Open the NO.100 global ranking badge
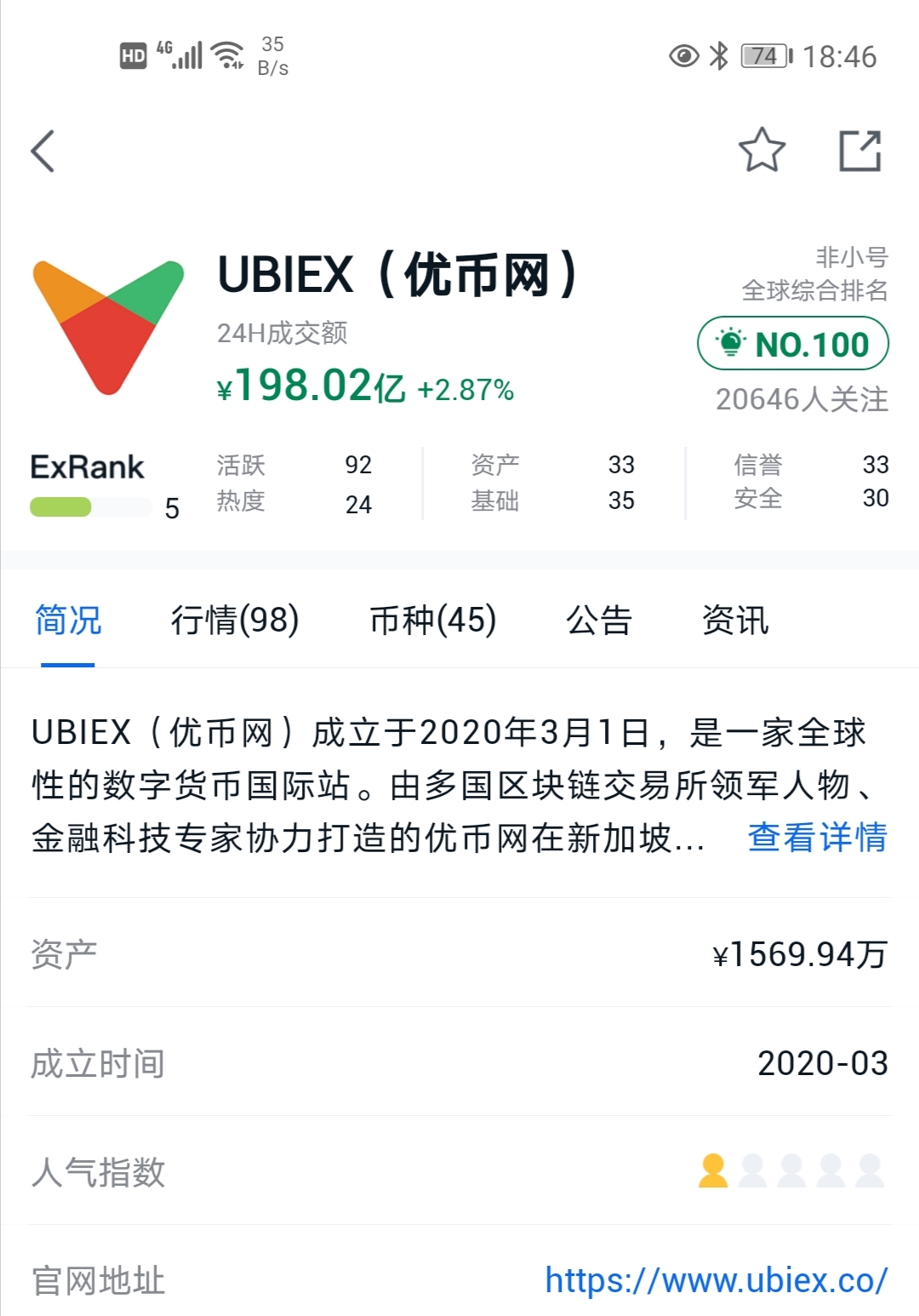The image size is (919, 1316). coord(793,344)
